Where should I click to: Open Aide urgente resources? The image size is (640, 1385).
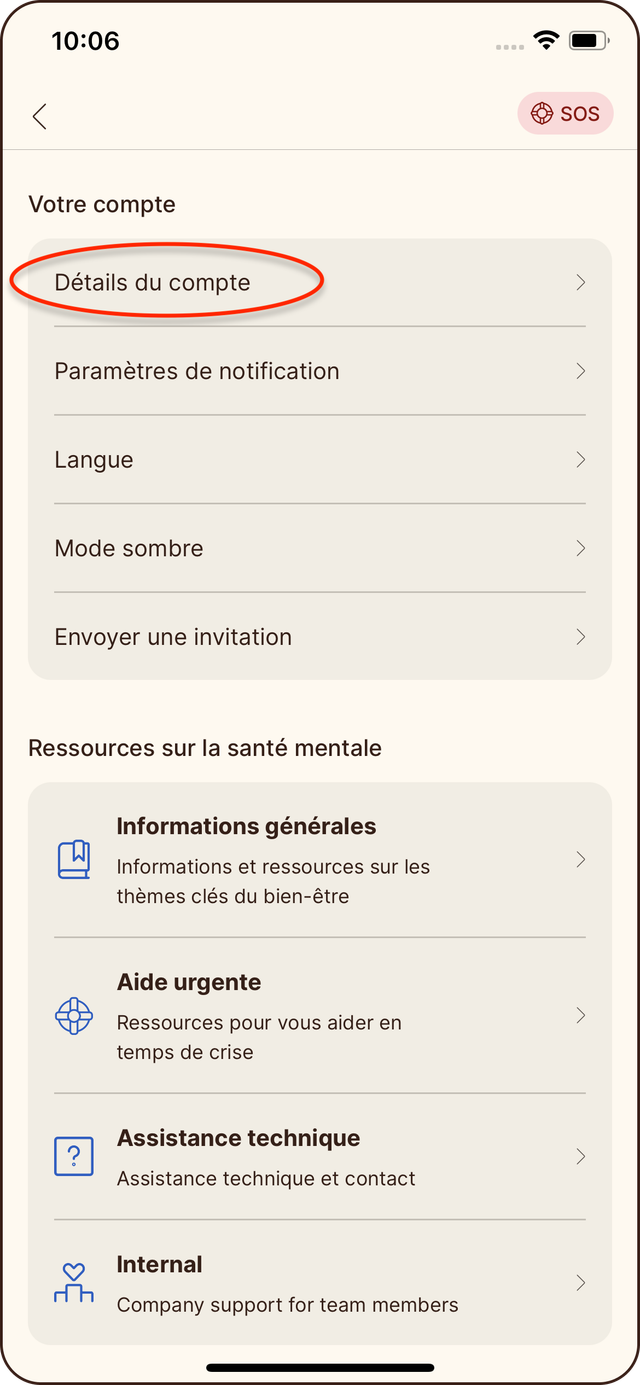(x=320, y=1016)
